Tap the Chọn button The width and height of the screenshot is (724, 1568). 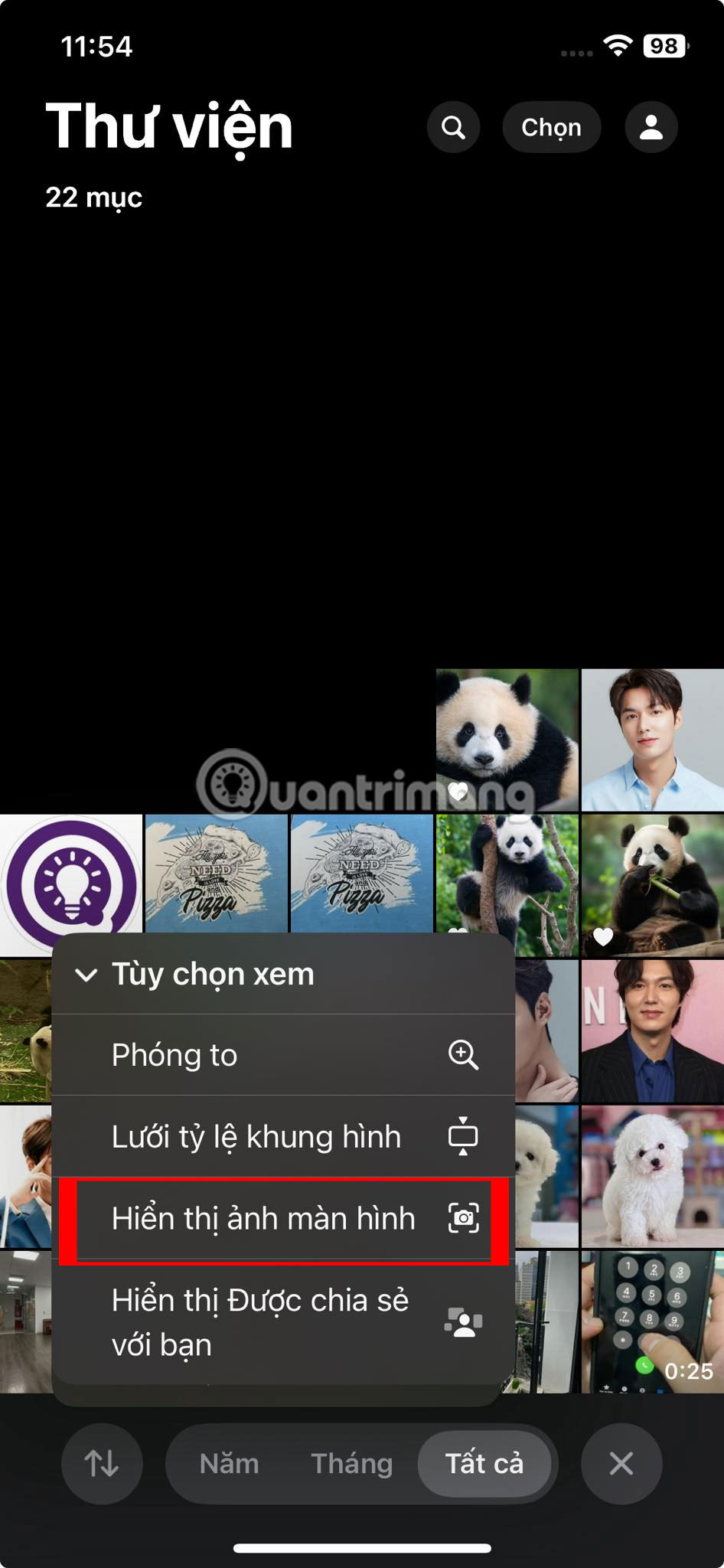coord(551,127)
